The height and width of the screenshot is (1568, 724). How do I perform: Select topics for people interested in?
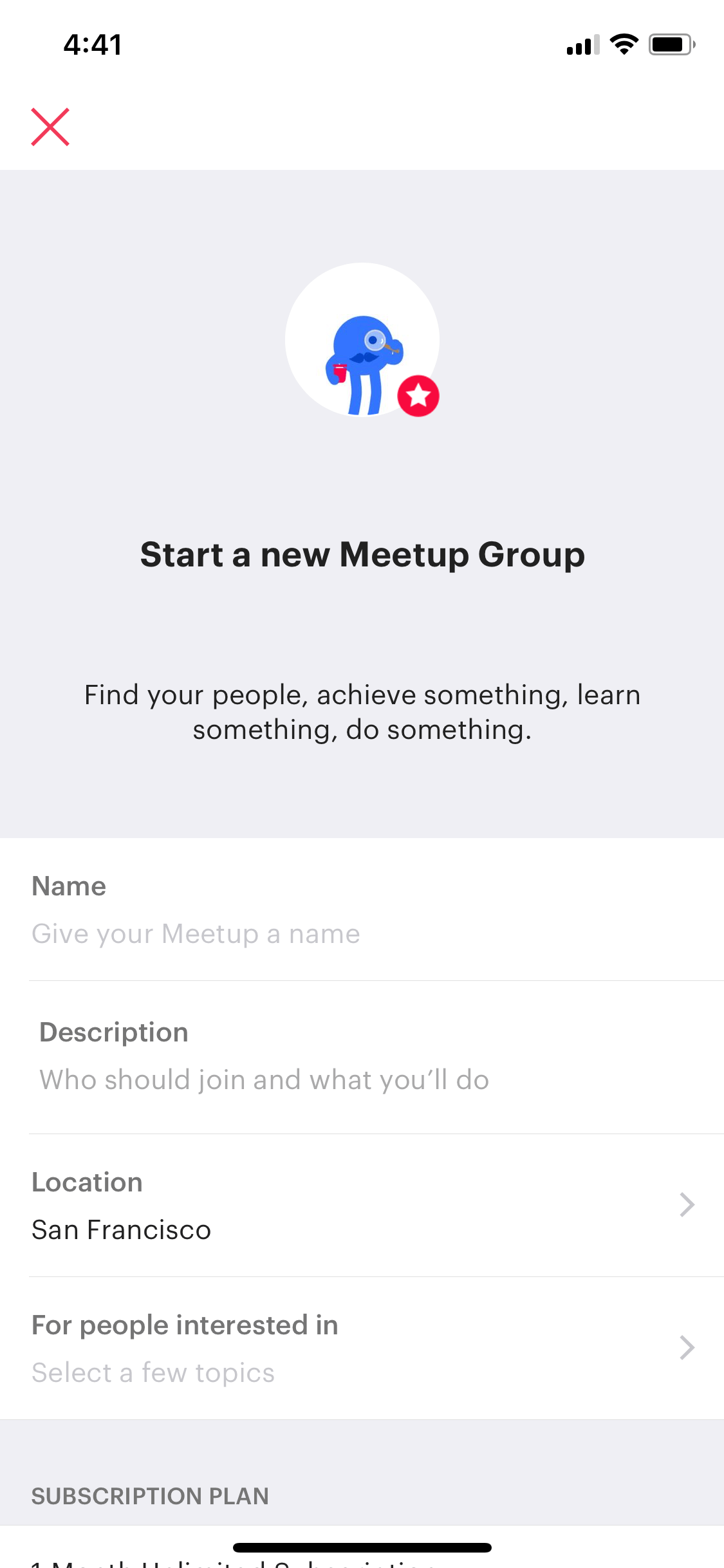click(362, 1349)
